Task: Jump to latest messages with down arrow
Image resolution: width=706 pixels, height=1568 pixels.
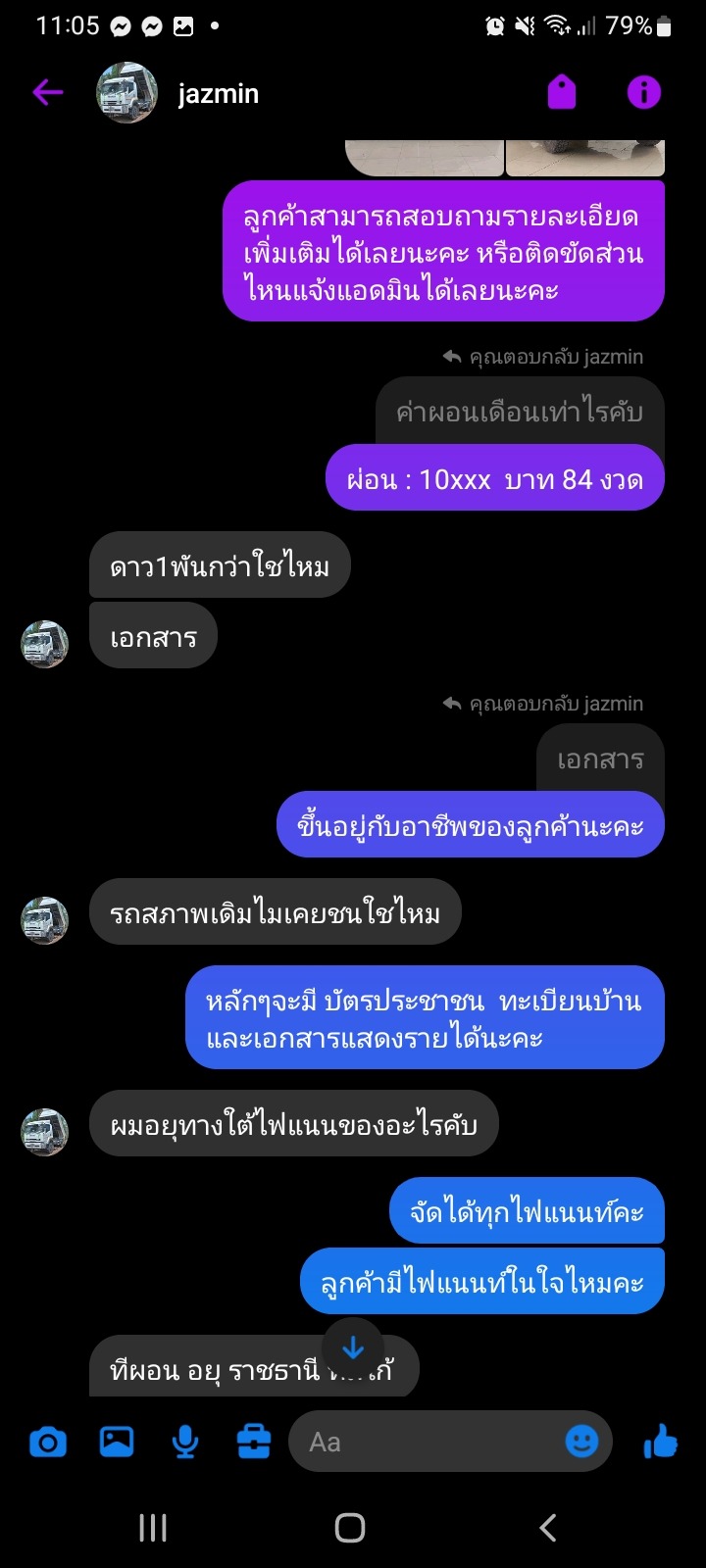Action: click(x=353, y=1348)
